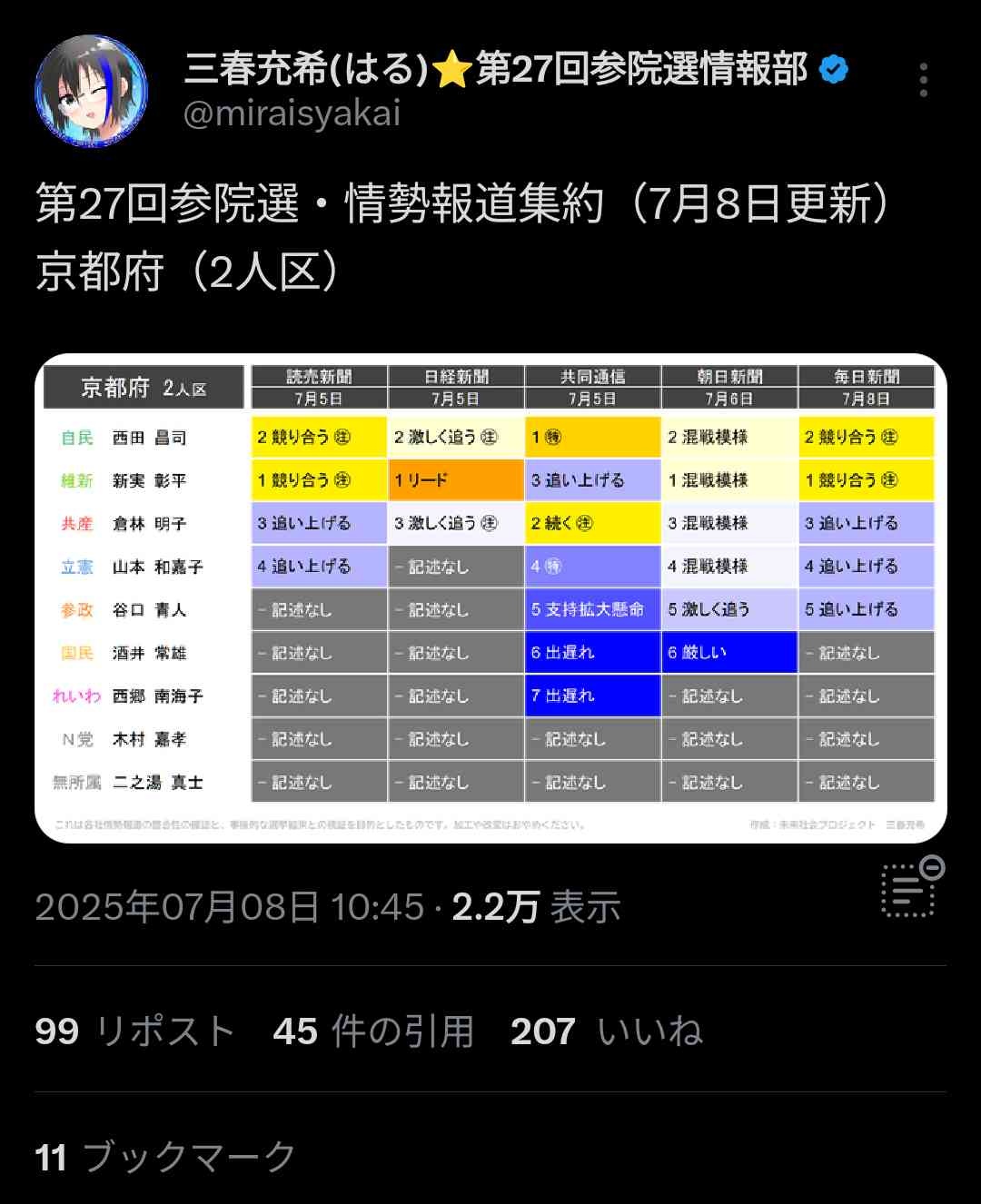Open the 2.2万 表示 view count

(536, 907)
